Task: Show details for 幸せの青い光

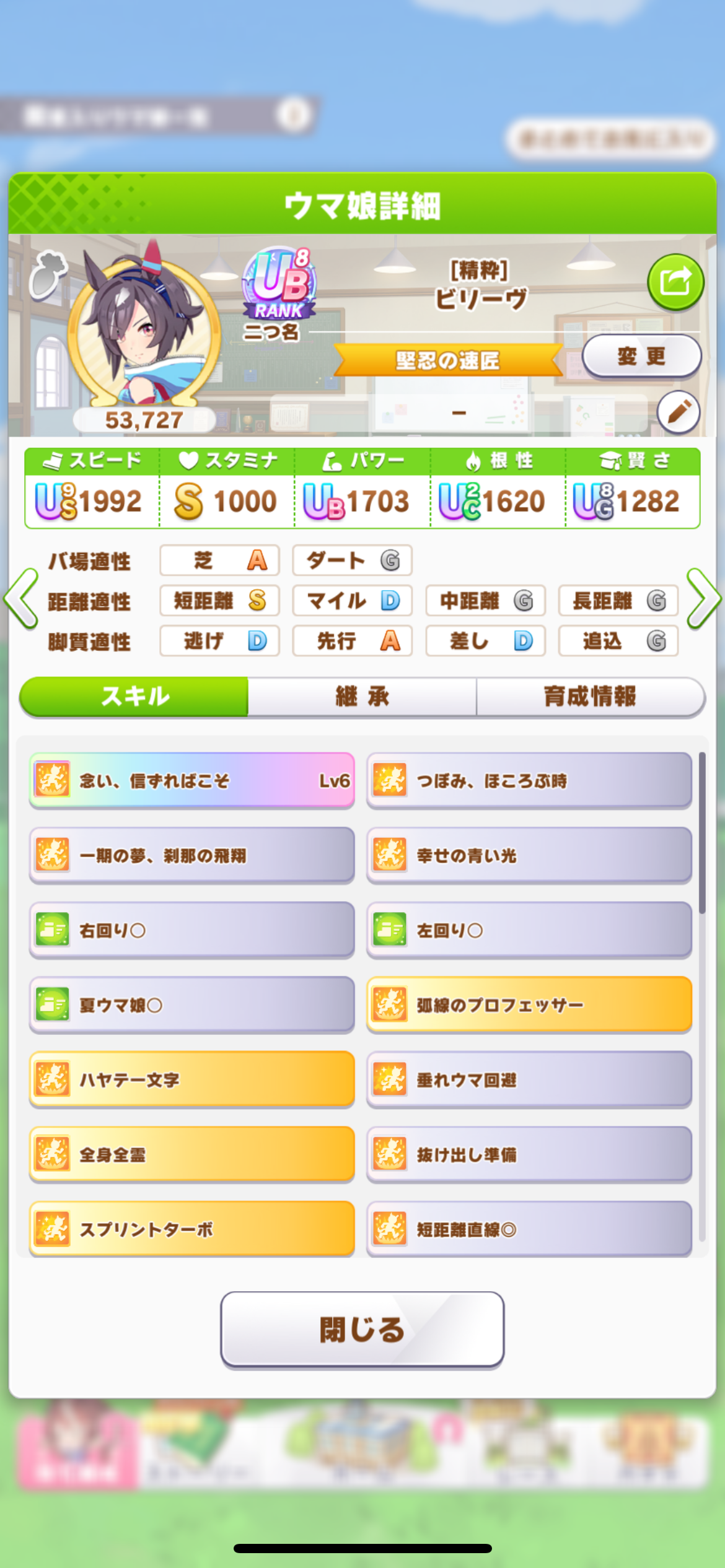Action: point(529,856)
